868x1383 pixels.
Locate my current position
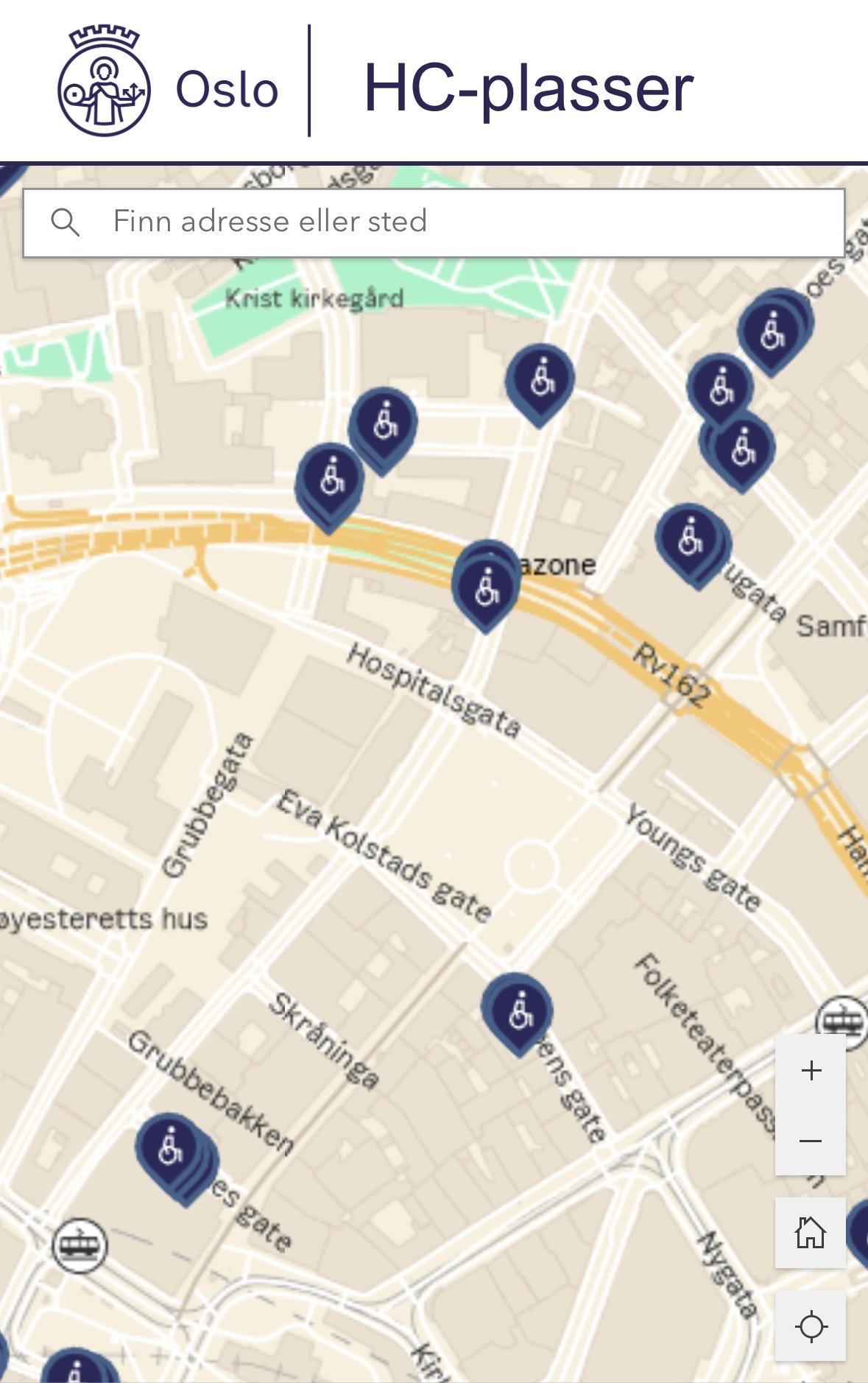coord(811,1326)
